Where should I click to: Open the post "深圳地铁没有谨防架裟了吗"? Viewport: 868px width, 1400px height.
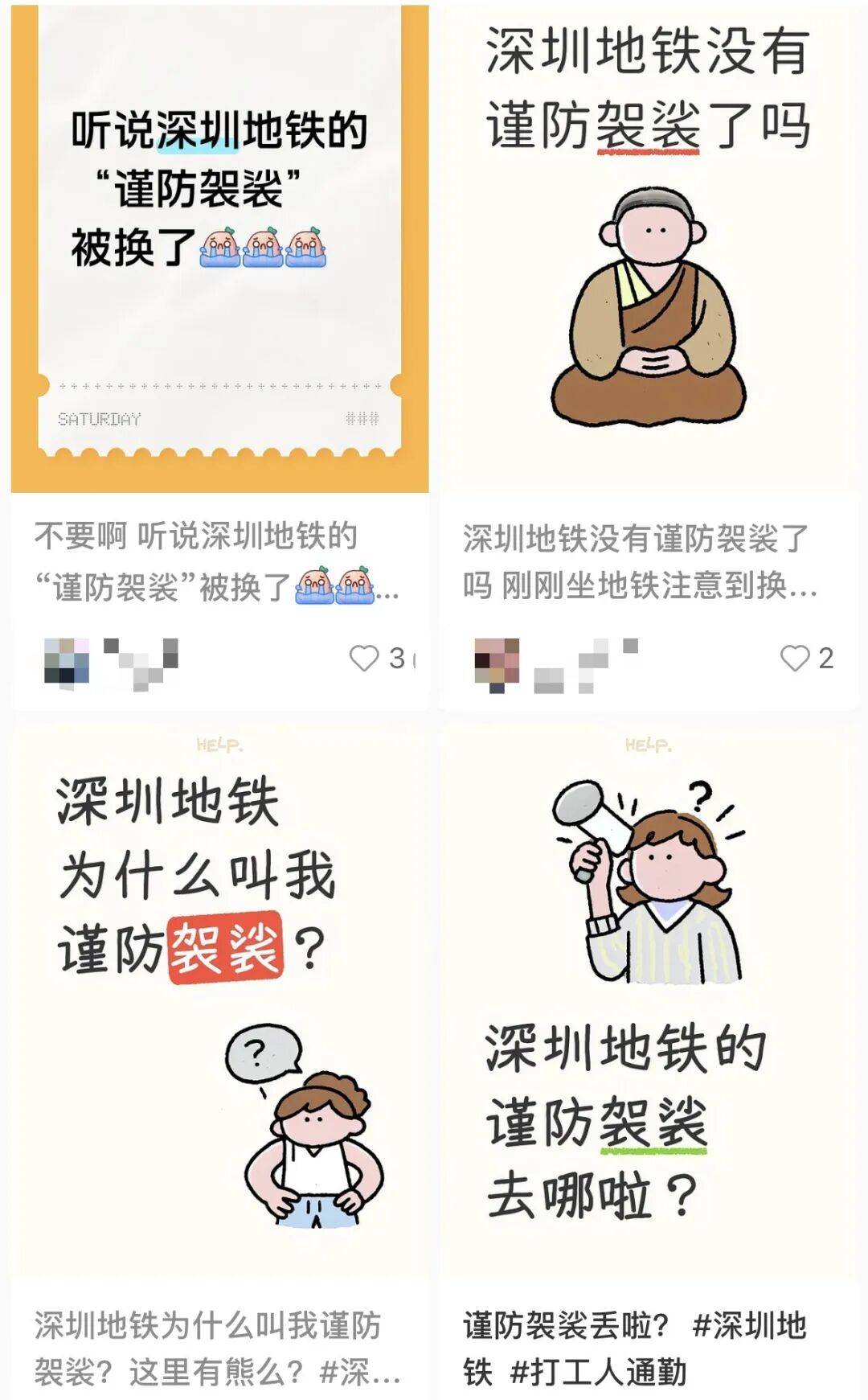pos(648,249)
